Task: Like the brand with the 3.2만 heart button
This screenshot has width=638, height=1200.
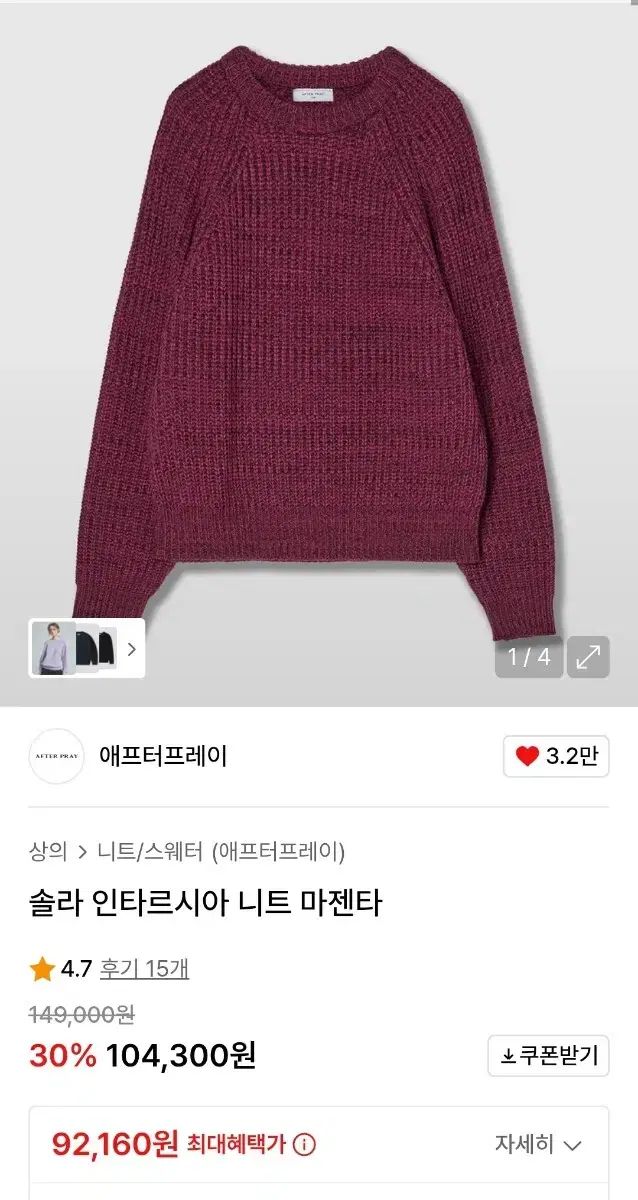Action: [556, 756]
